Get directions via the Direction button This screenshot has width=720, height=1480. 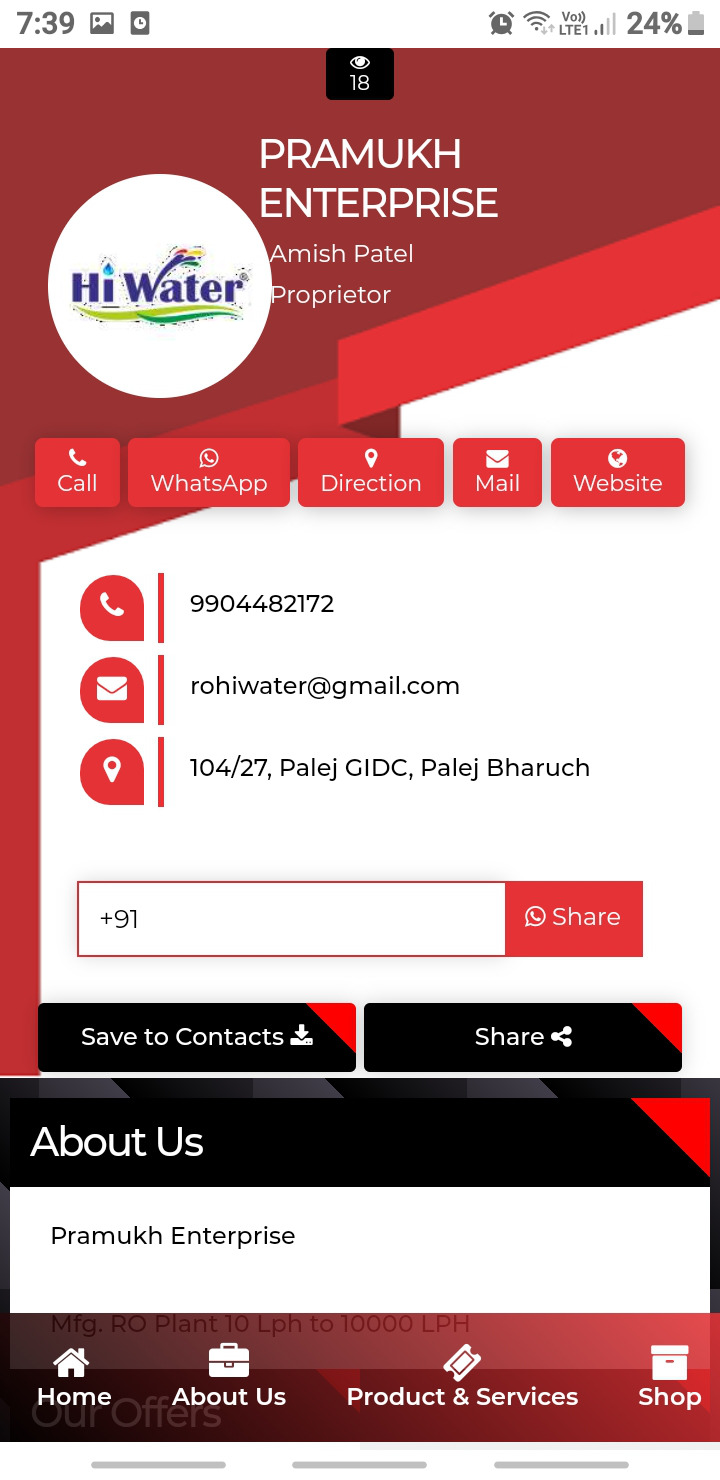click(x=371, y=472)
